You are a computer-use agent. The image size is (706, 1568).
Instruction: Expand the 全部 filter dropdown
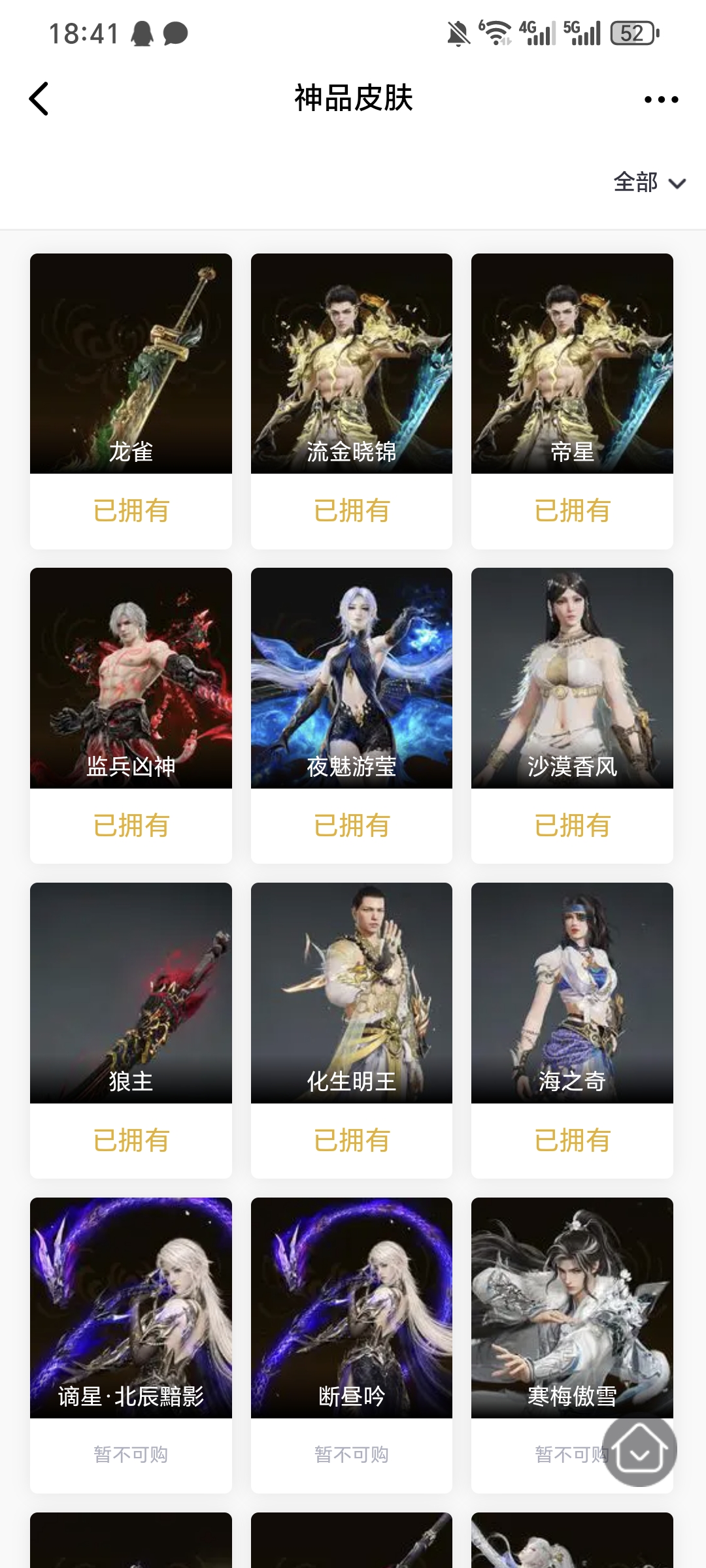point(648,182)
